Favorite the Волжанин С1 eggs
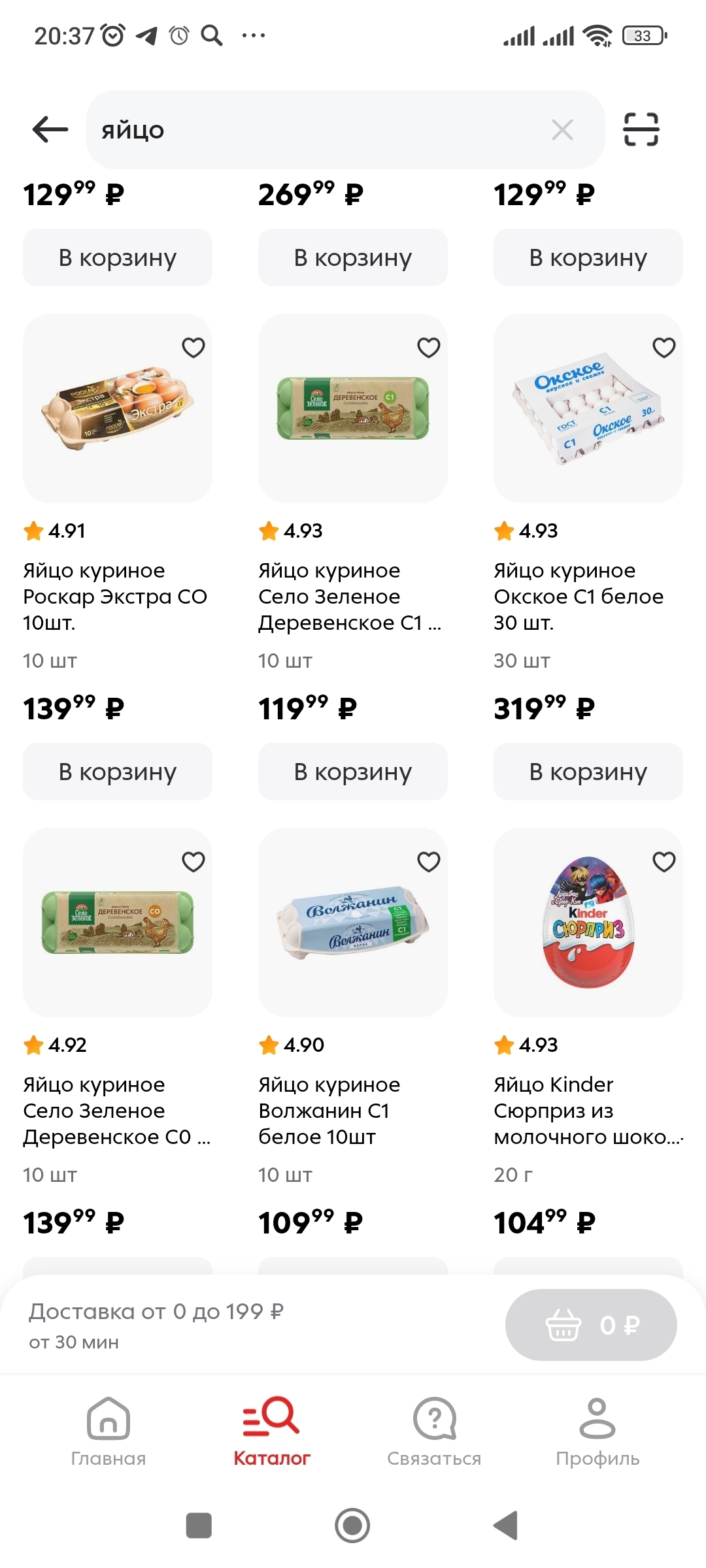The width and height of the screenshot is (706, 1568). [x=428, y=862]
